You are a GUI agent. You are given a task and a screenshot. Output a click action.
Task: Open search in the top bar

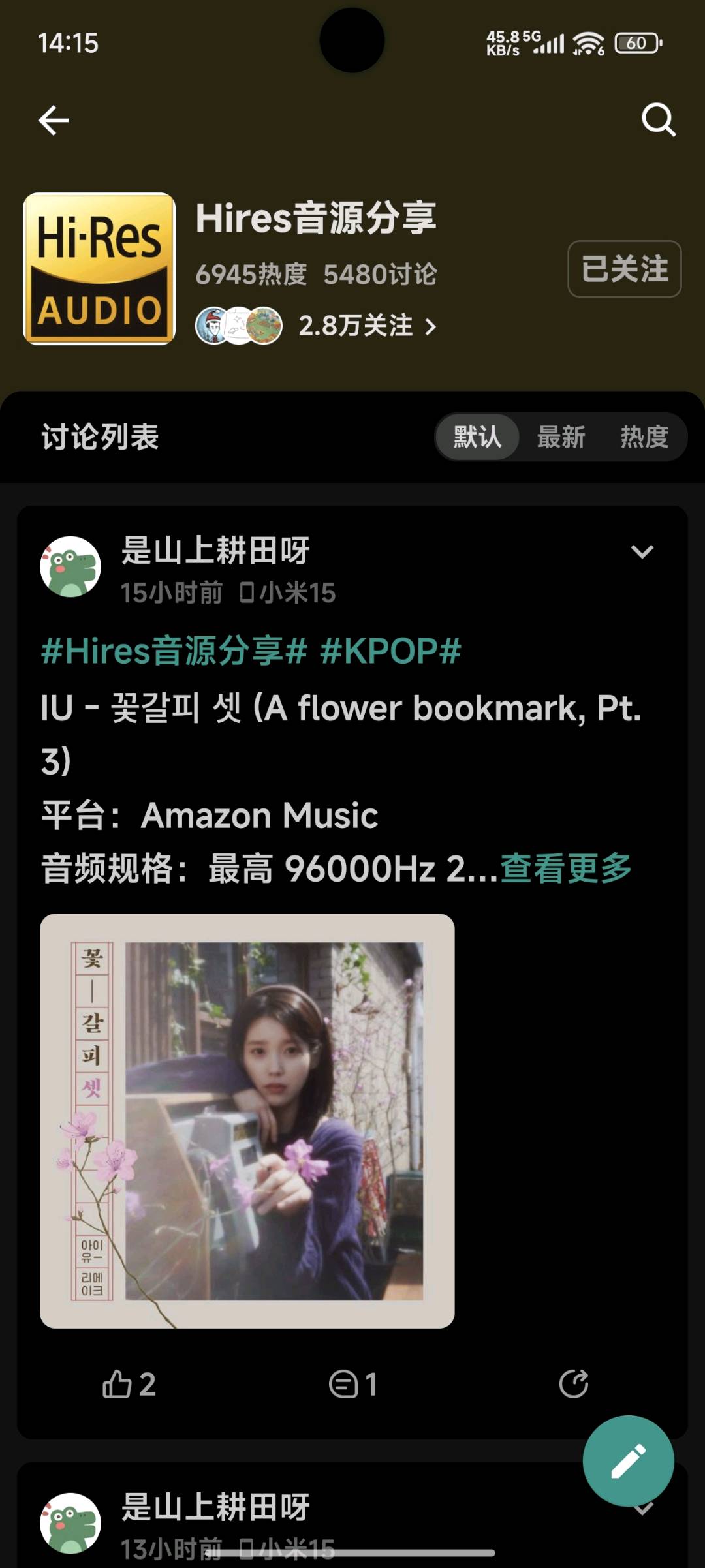coord(658,120)
